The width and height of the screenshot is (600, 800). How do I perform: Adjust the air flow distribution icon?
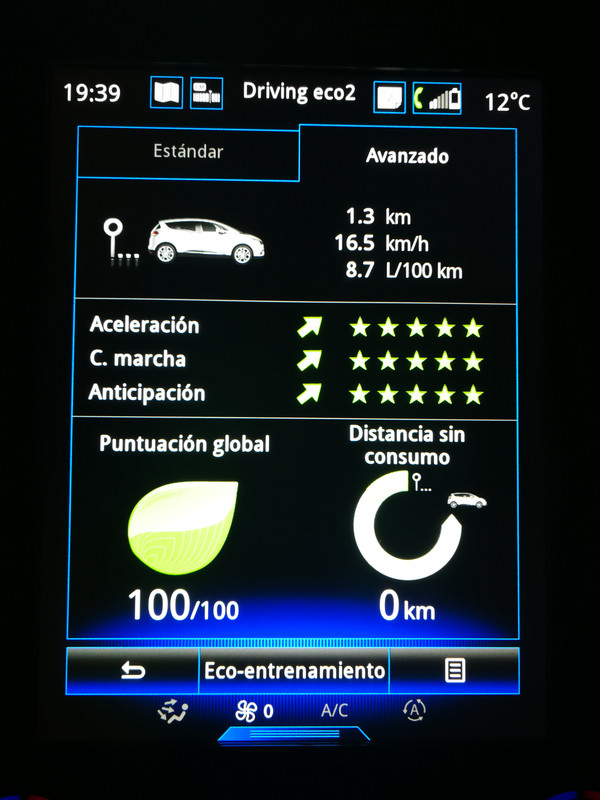tap(173, 711)
